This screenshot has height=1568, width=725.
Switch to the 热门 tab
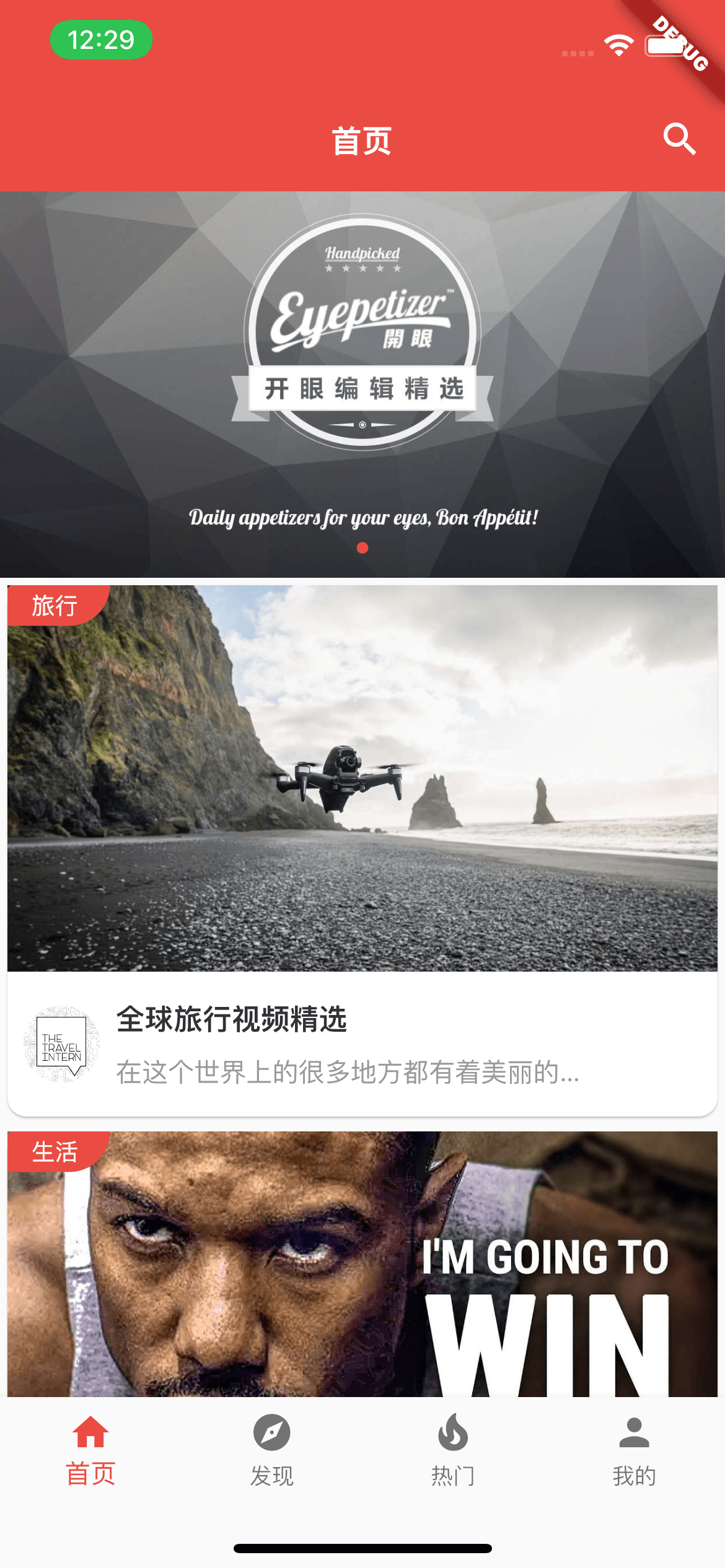[453, 1450]
